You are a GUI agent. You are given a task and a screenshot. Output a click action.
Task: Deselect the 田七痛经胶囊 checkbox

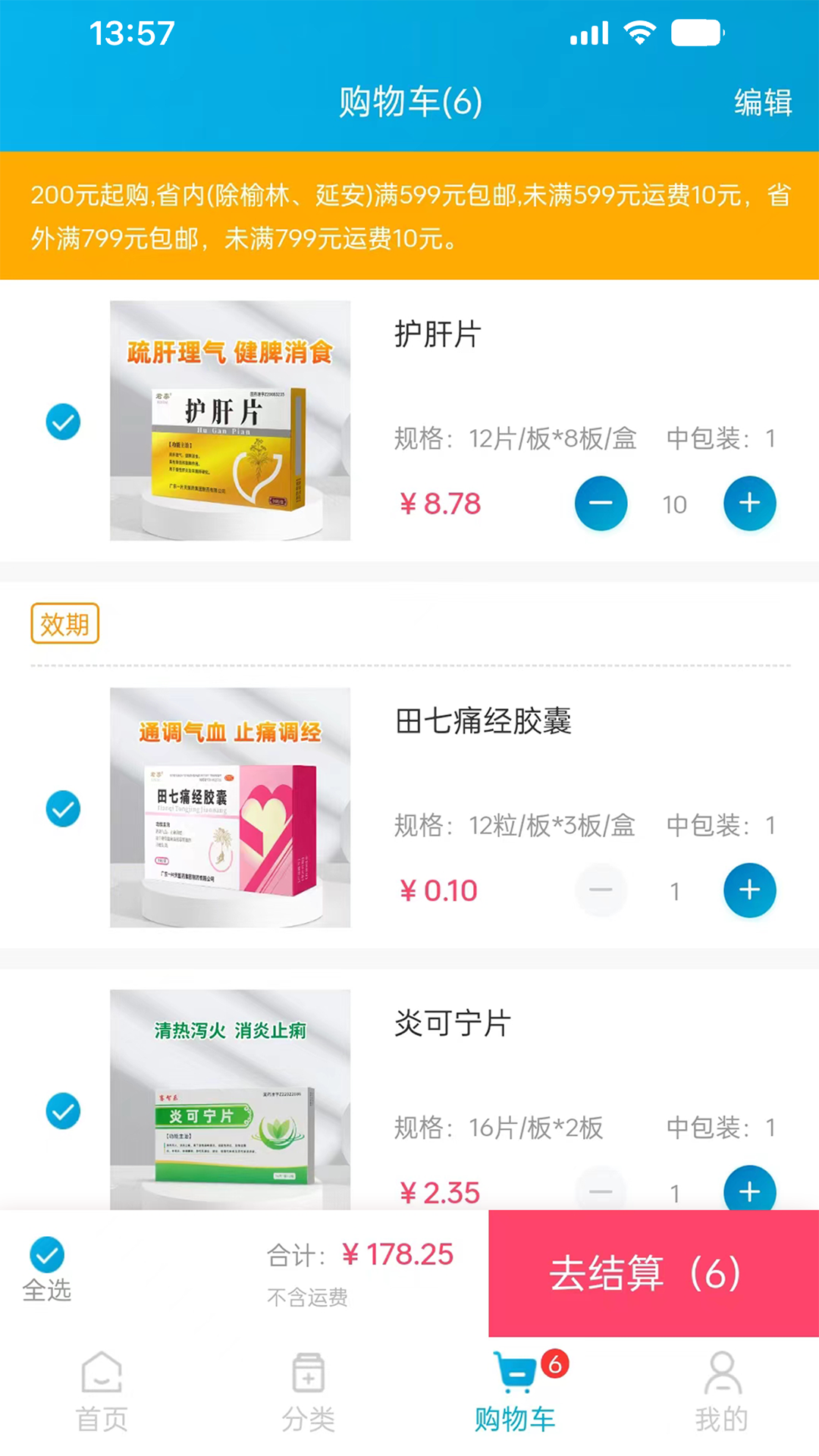[63, 808]
